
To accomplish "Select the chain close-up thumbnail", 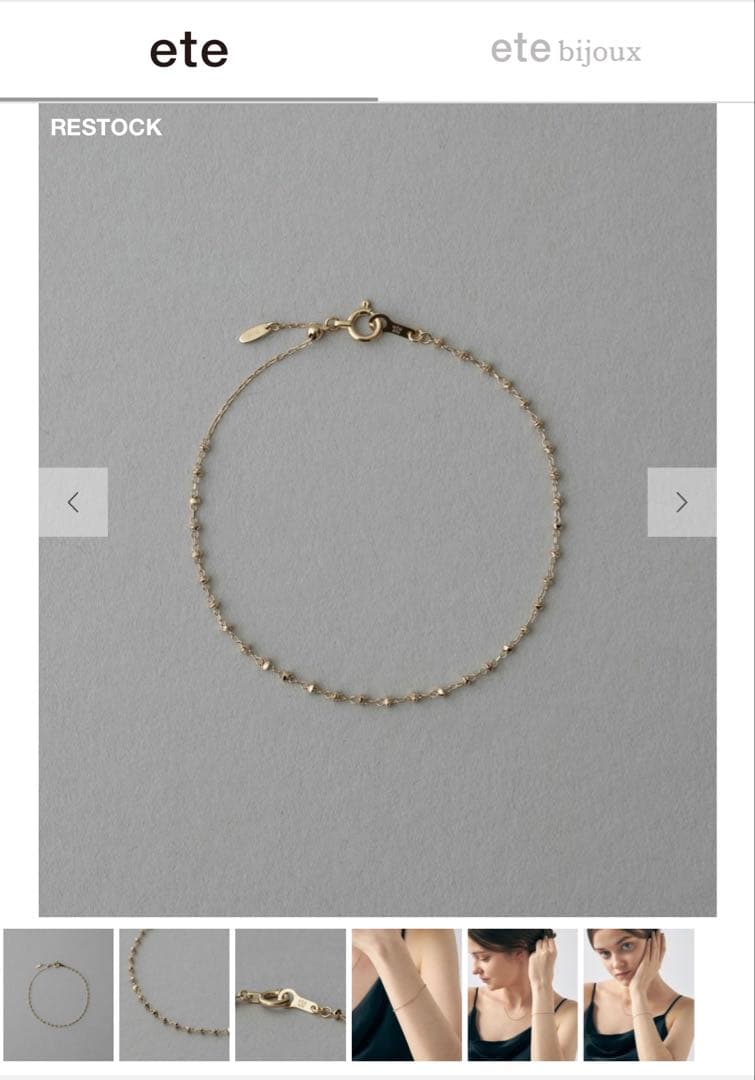I will pyautogui.click(x=174, y=995).
